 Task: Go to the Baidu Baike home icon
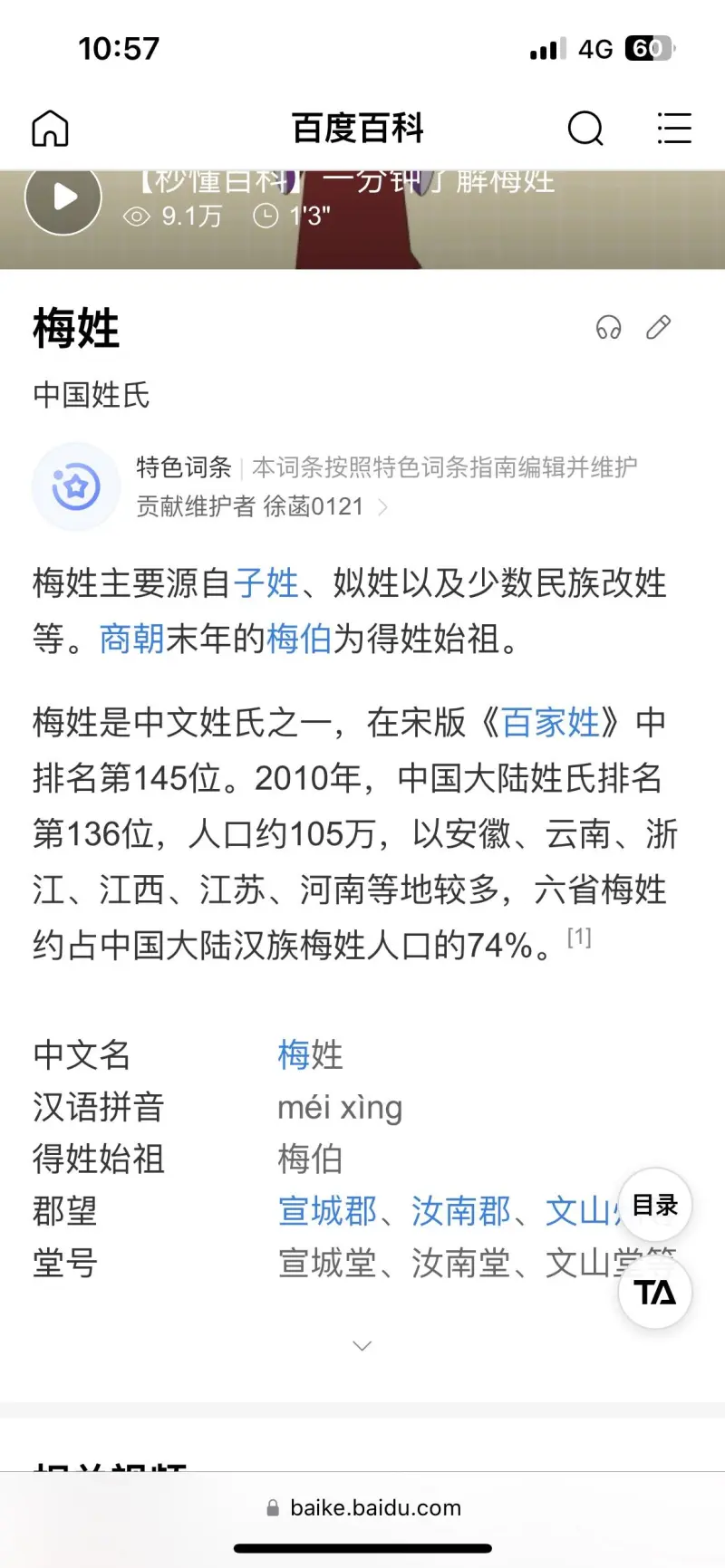pyautogui.click(x=50, y=129)
